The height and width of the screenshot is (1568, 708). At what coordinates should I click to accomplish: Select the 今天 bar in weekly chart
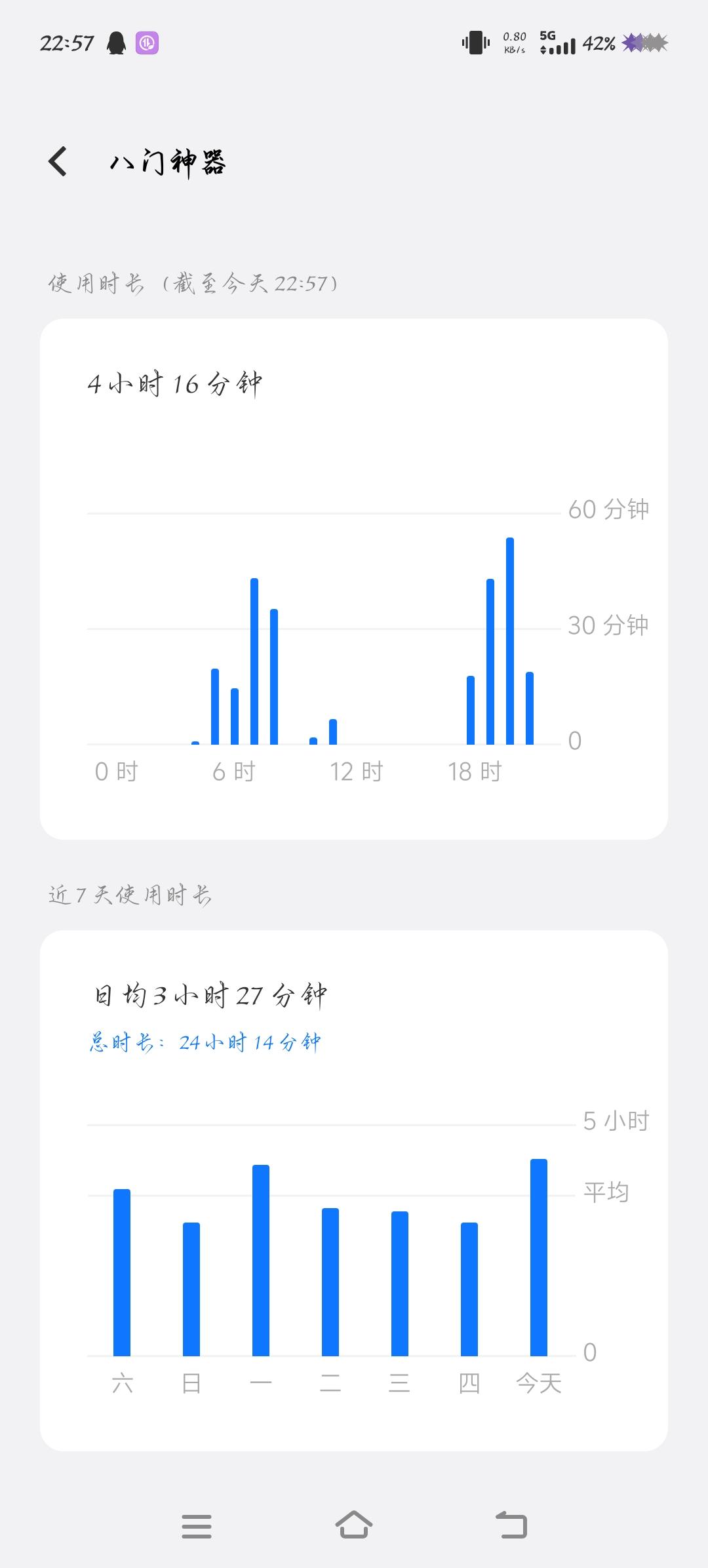[x=539, y=1257]
